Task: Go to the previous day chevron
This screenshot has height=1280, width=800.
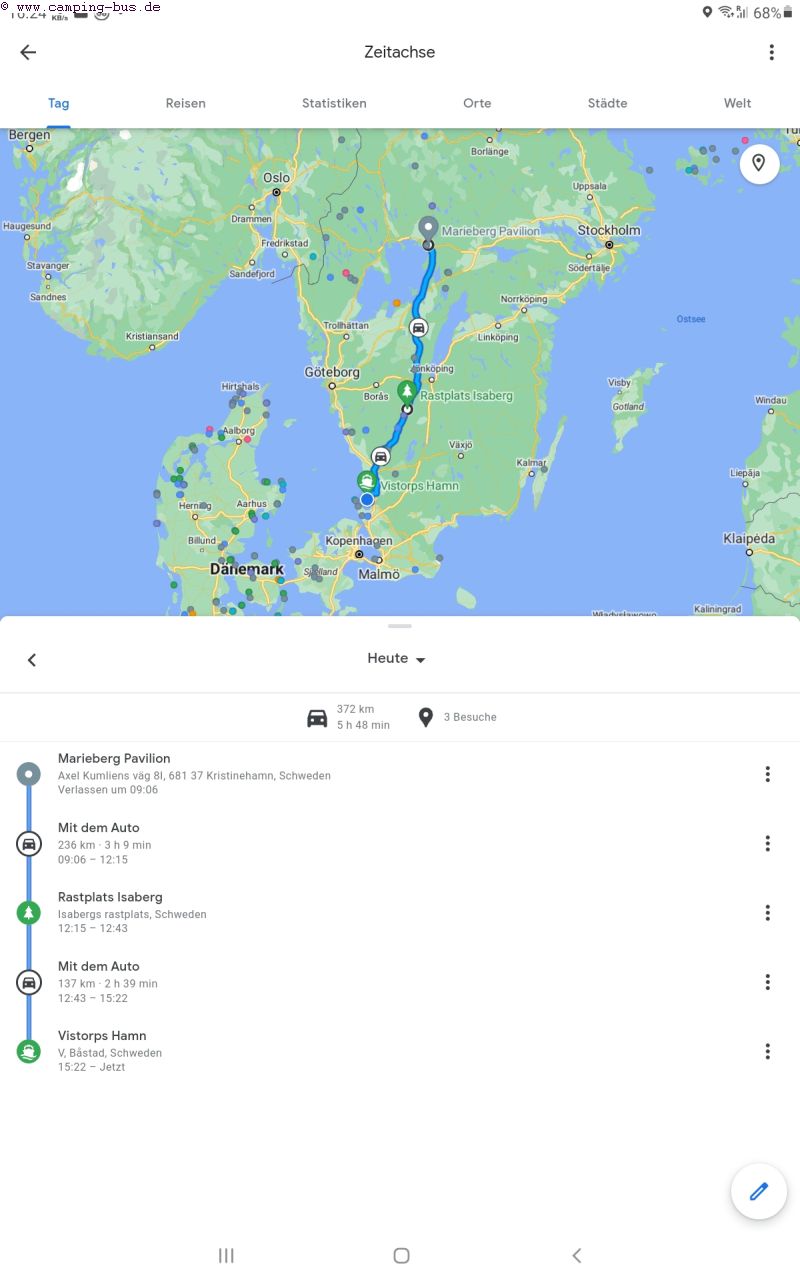Action: [x=32, y=660]
